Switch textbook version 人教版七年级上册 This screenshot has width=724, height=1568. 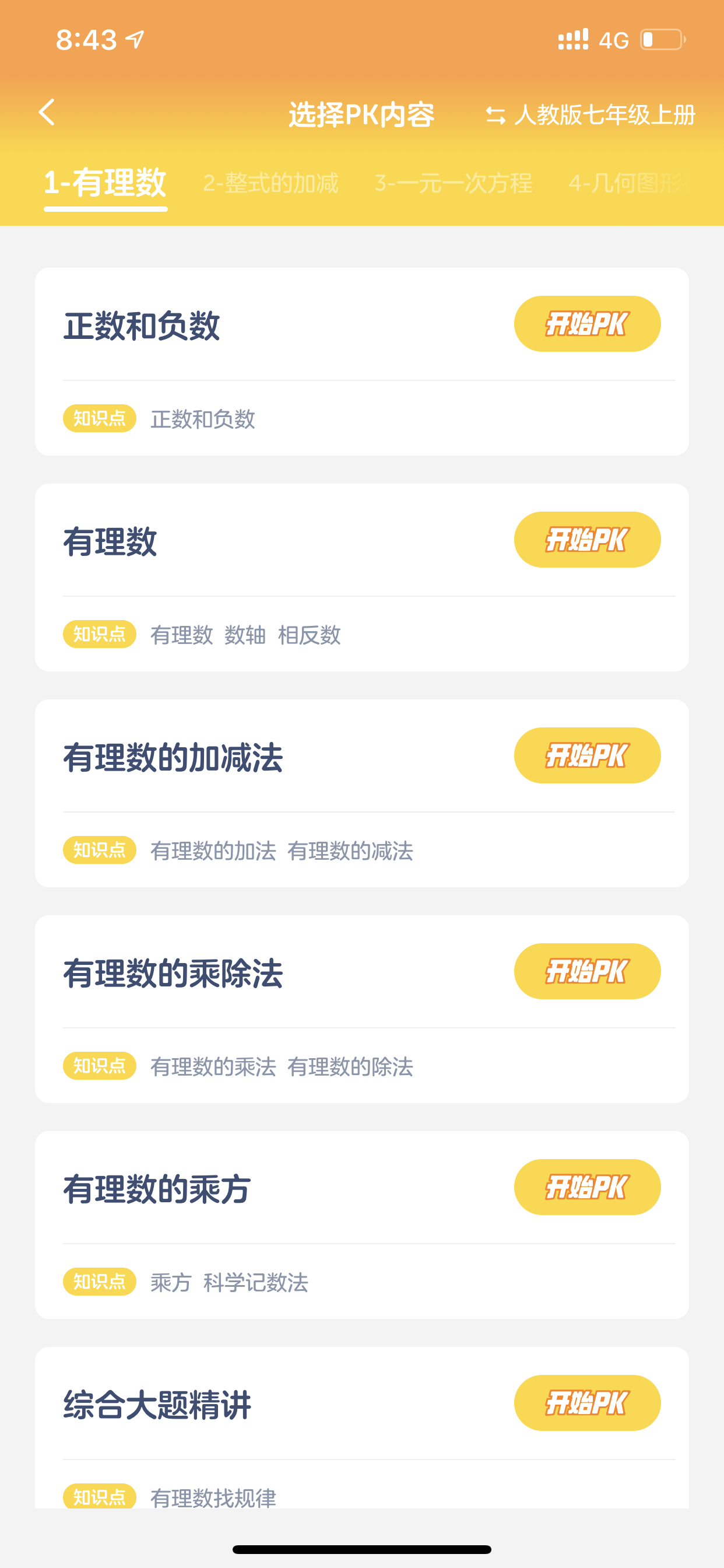(590, 115)
